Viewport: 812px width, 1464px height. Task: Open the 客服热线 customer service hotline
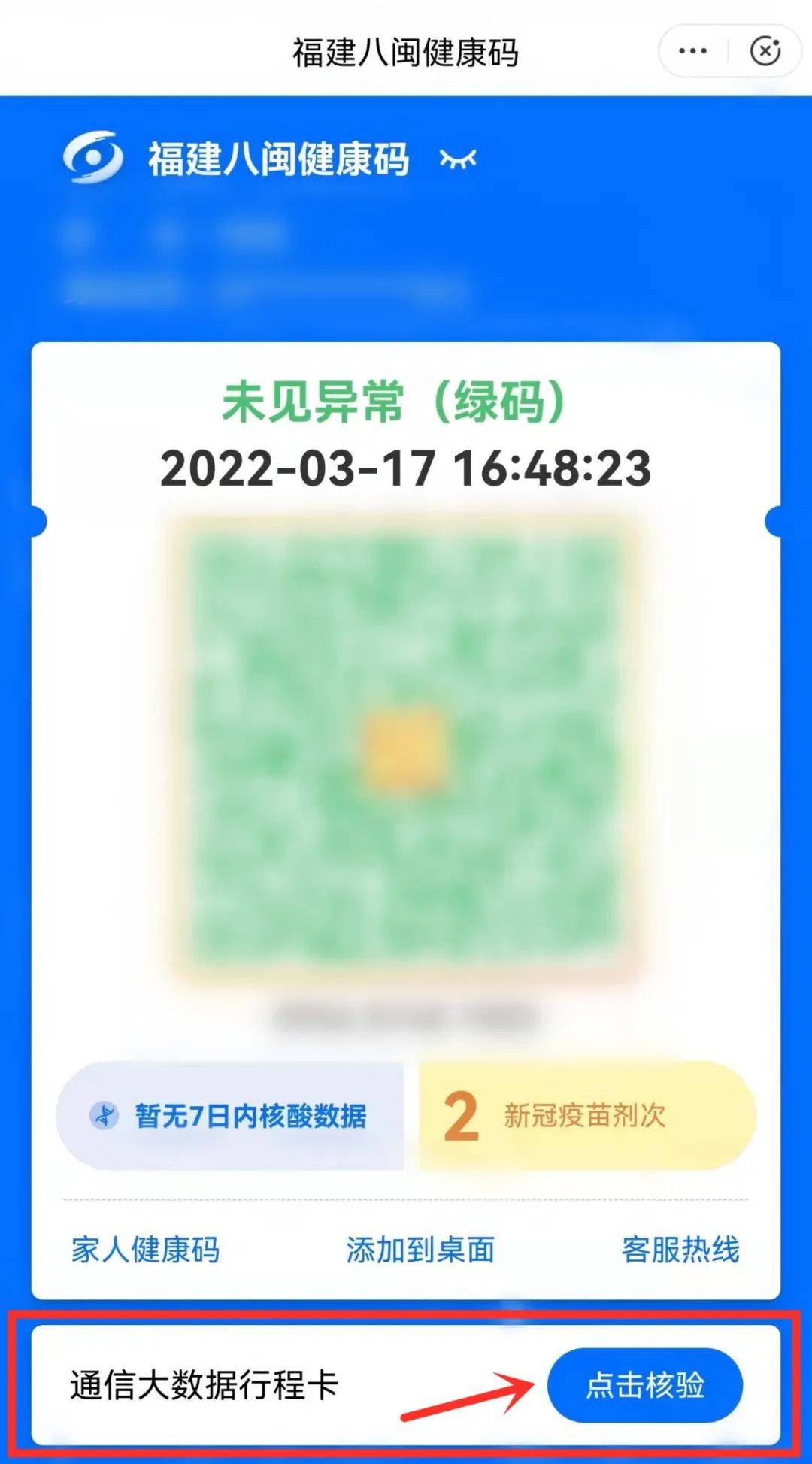point(683,1250)
